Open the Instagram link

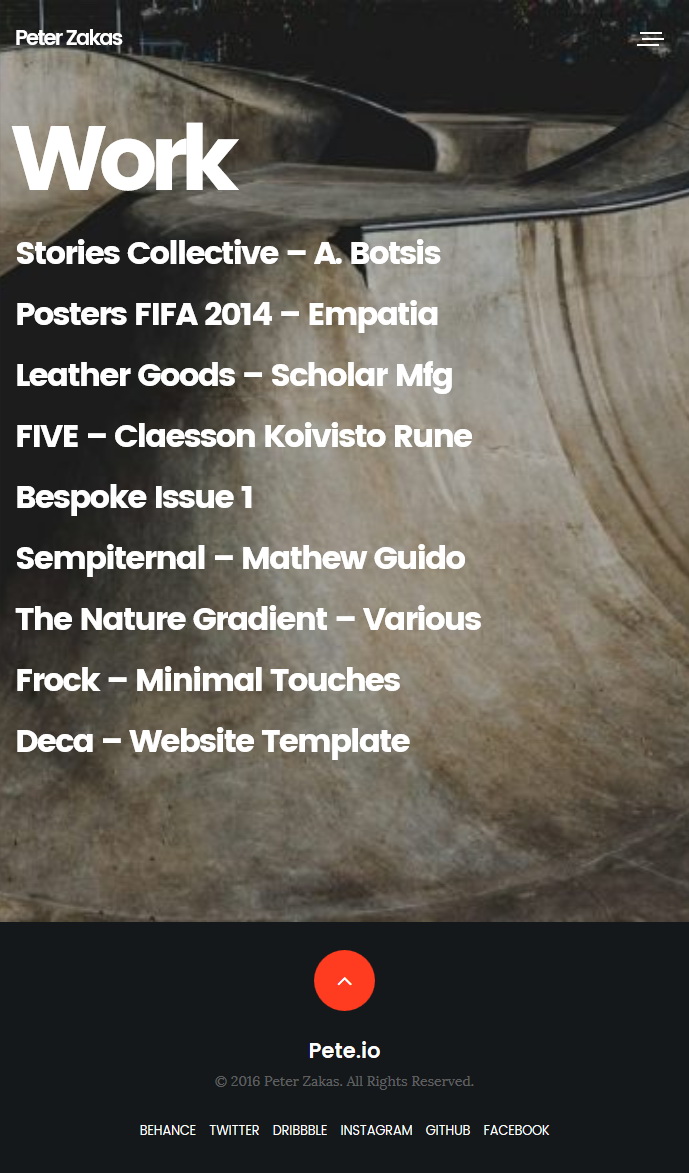coord(376,1130)
